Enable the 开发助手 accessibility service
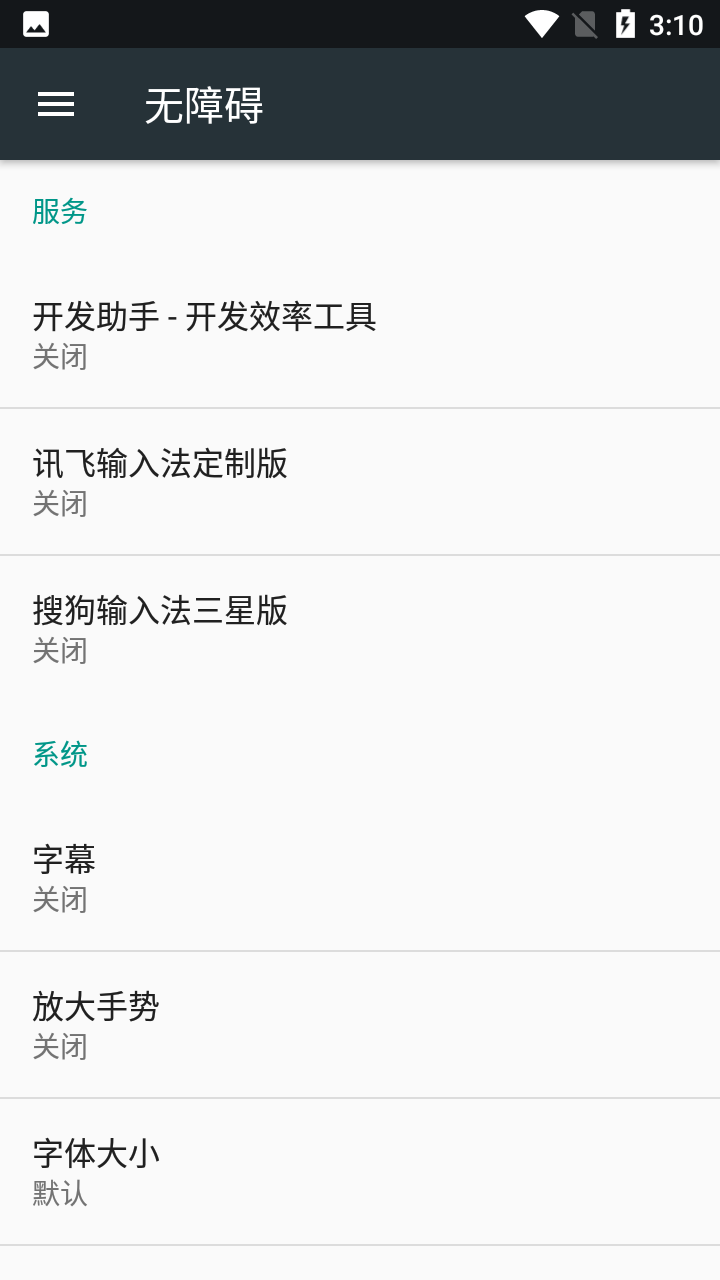This screenshot has width=720, height=1280. pyautogui.click(x=360, y=335)
